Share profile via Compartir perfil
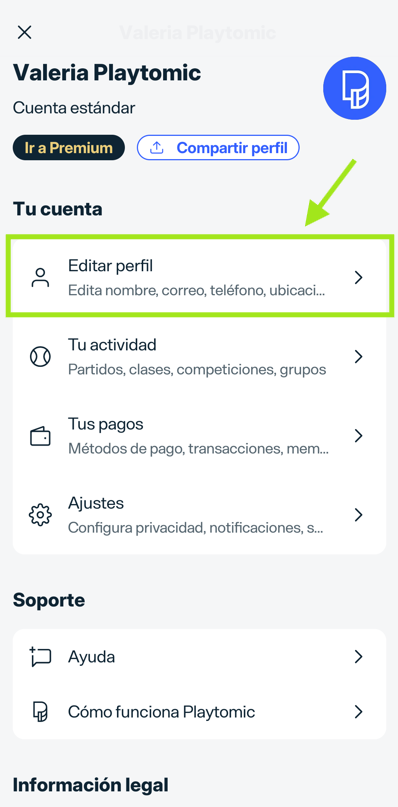398x807 pixels. point(218,148)
